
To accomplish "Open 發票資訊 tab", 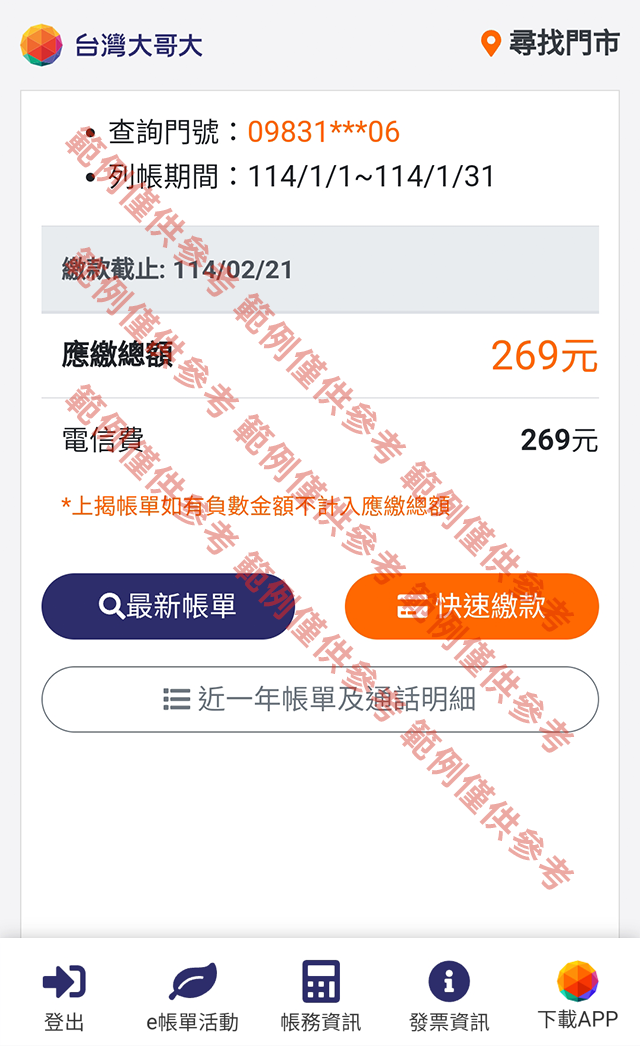I will 449,996.
